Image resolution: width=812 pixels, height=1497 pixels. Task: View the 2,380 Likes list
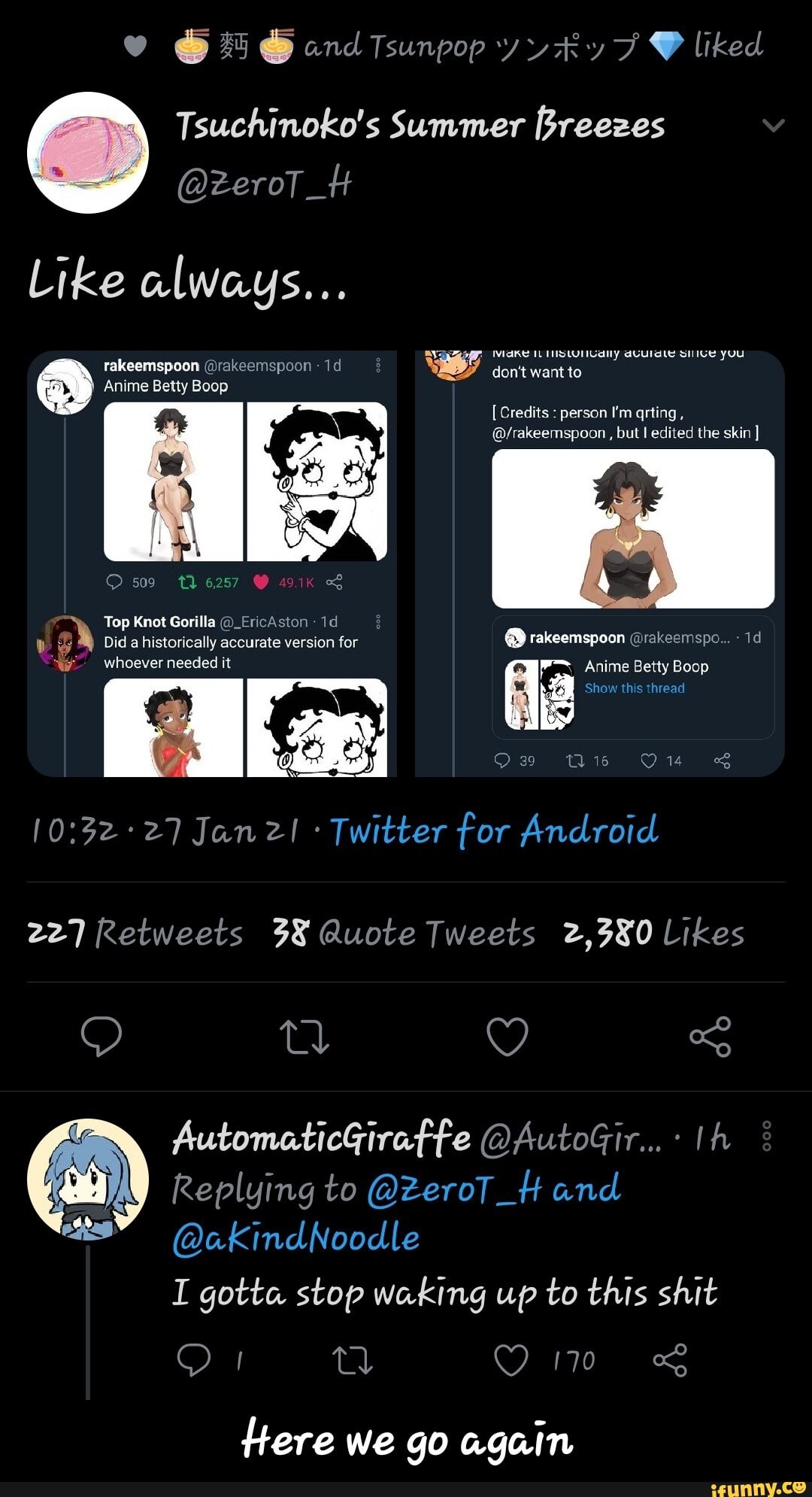[654, 933]
